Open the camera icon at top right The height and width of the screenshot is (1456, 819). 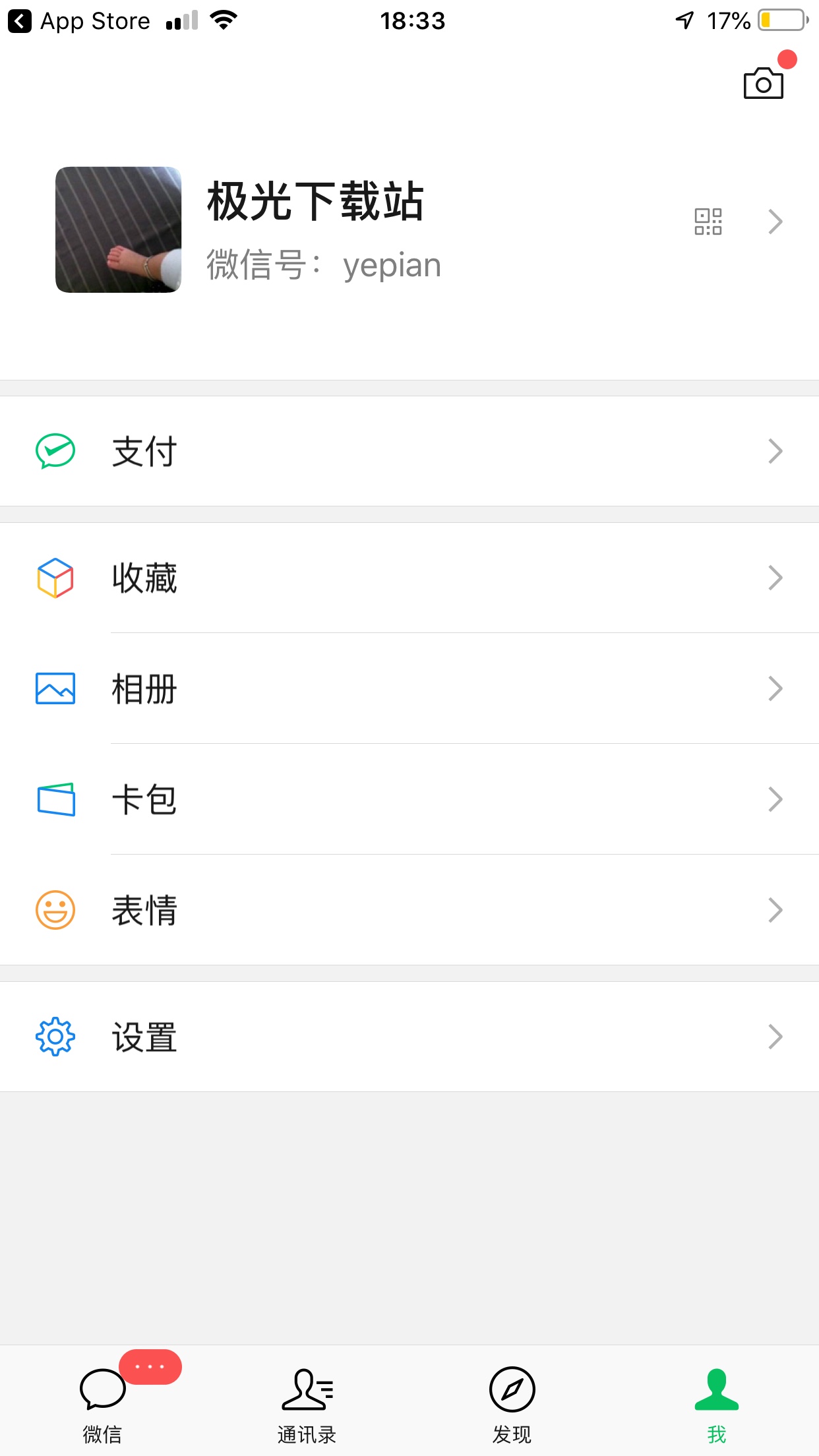pos(763,83)
